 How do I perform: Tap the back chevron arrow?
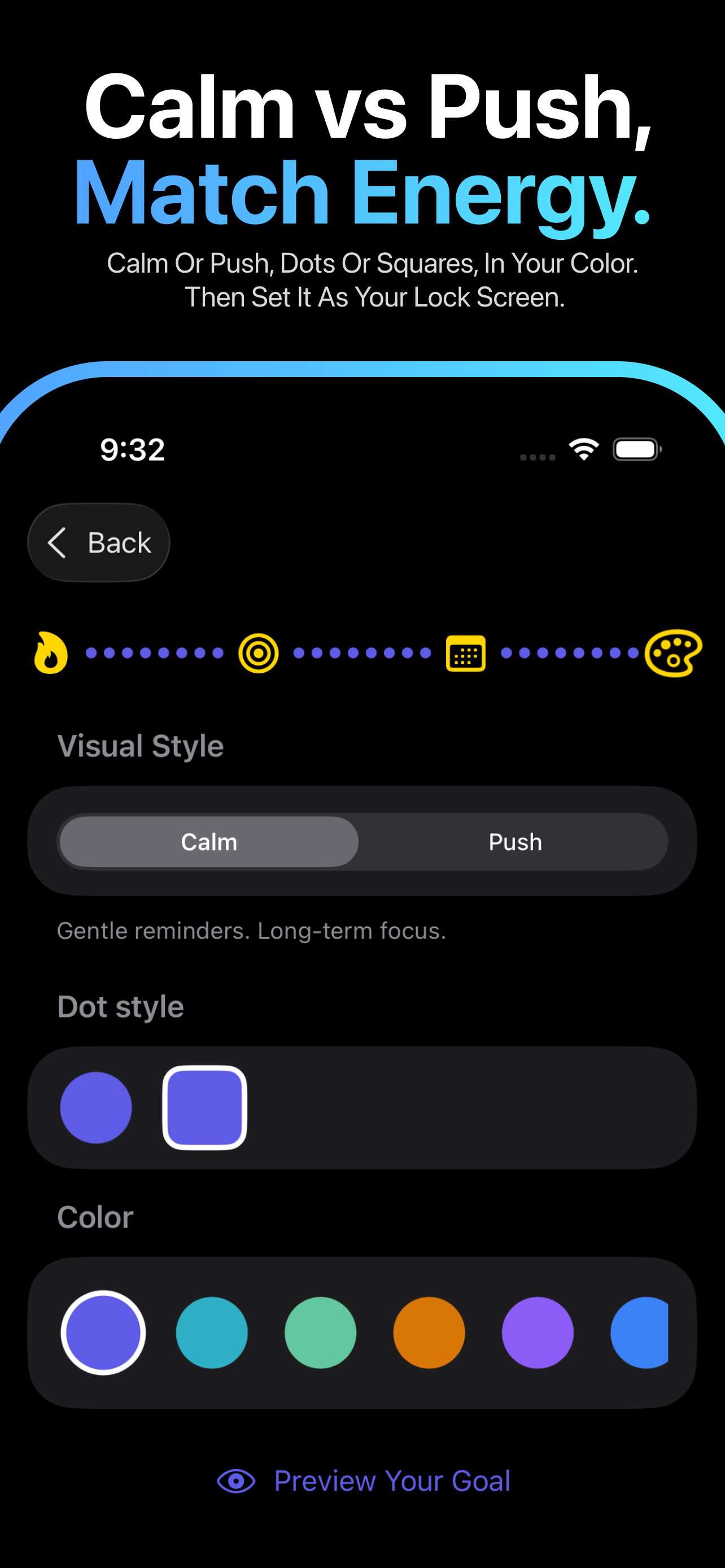[x=58, y=542]
